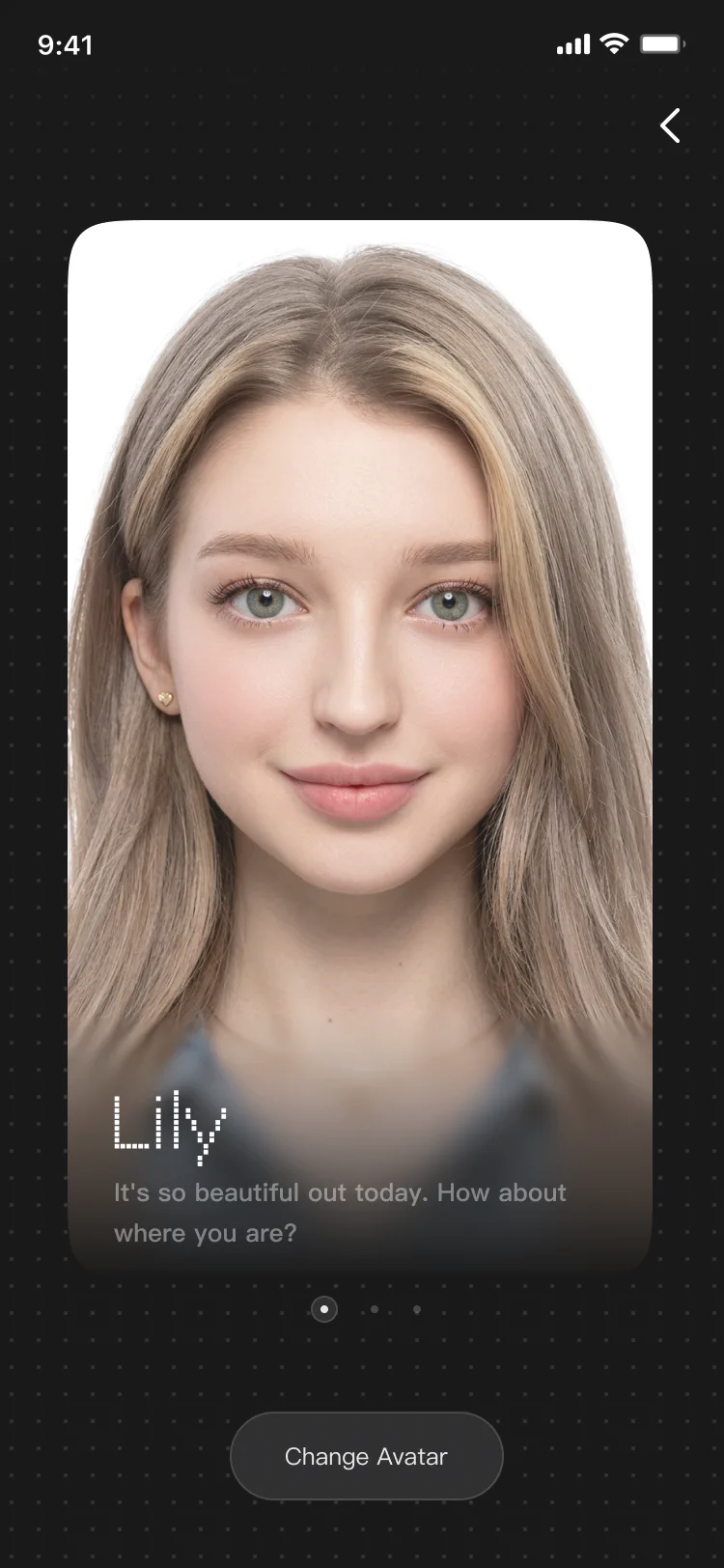Go back using the top arrow
724x1568 pixels.
tap(670, 126)
